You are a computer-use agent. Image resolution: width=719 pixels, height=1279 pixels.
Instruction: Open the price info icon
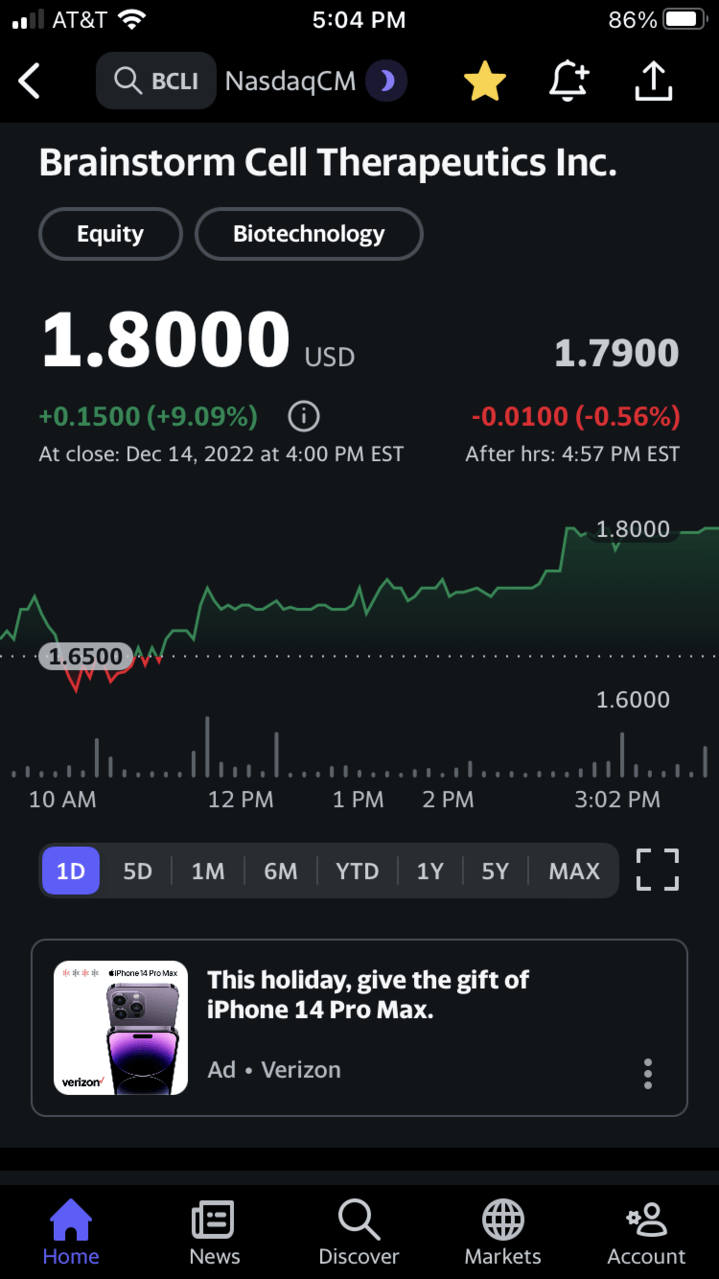[303, 415]
